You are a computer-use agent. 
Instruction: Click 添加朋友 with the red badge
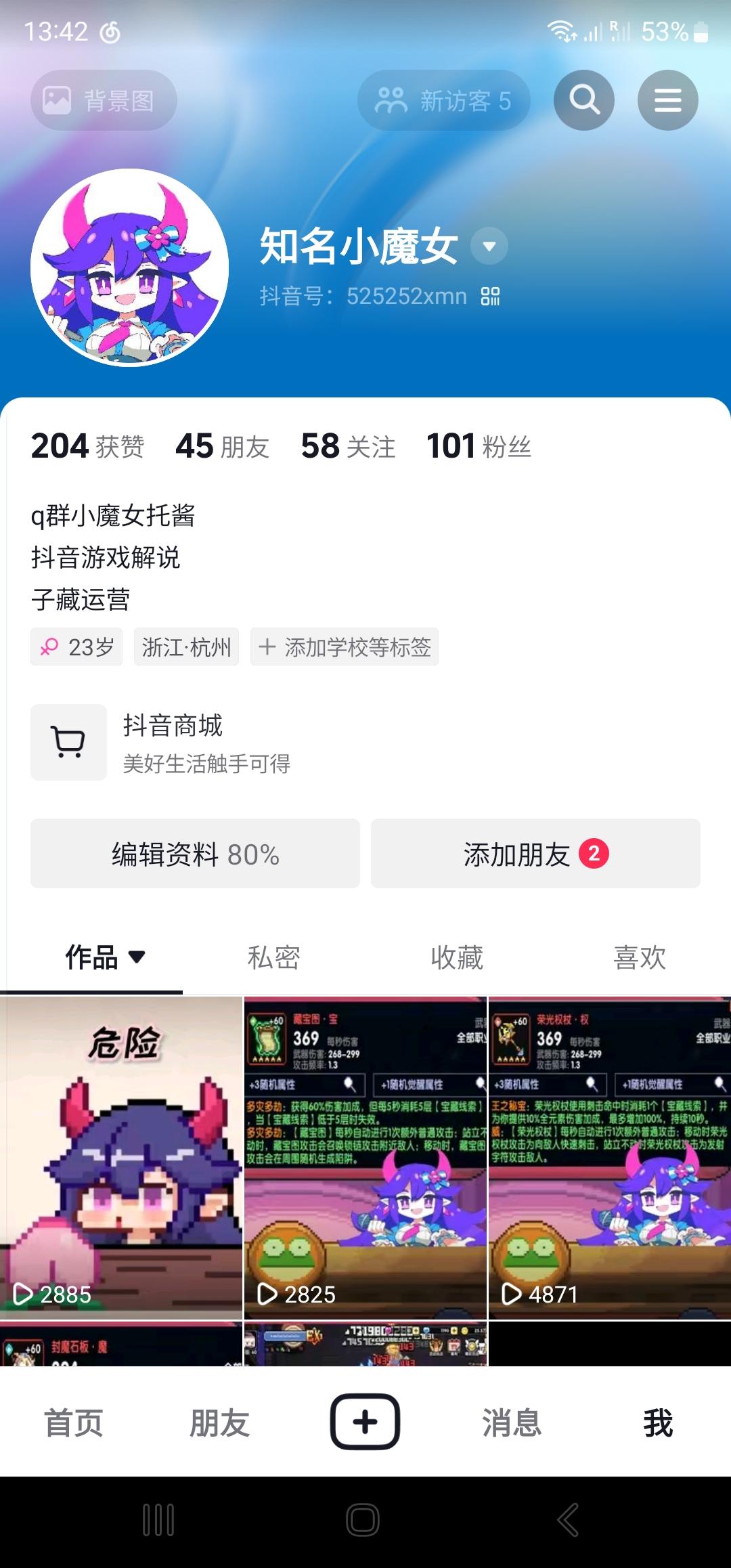[535, 854]
